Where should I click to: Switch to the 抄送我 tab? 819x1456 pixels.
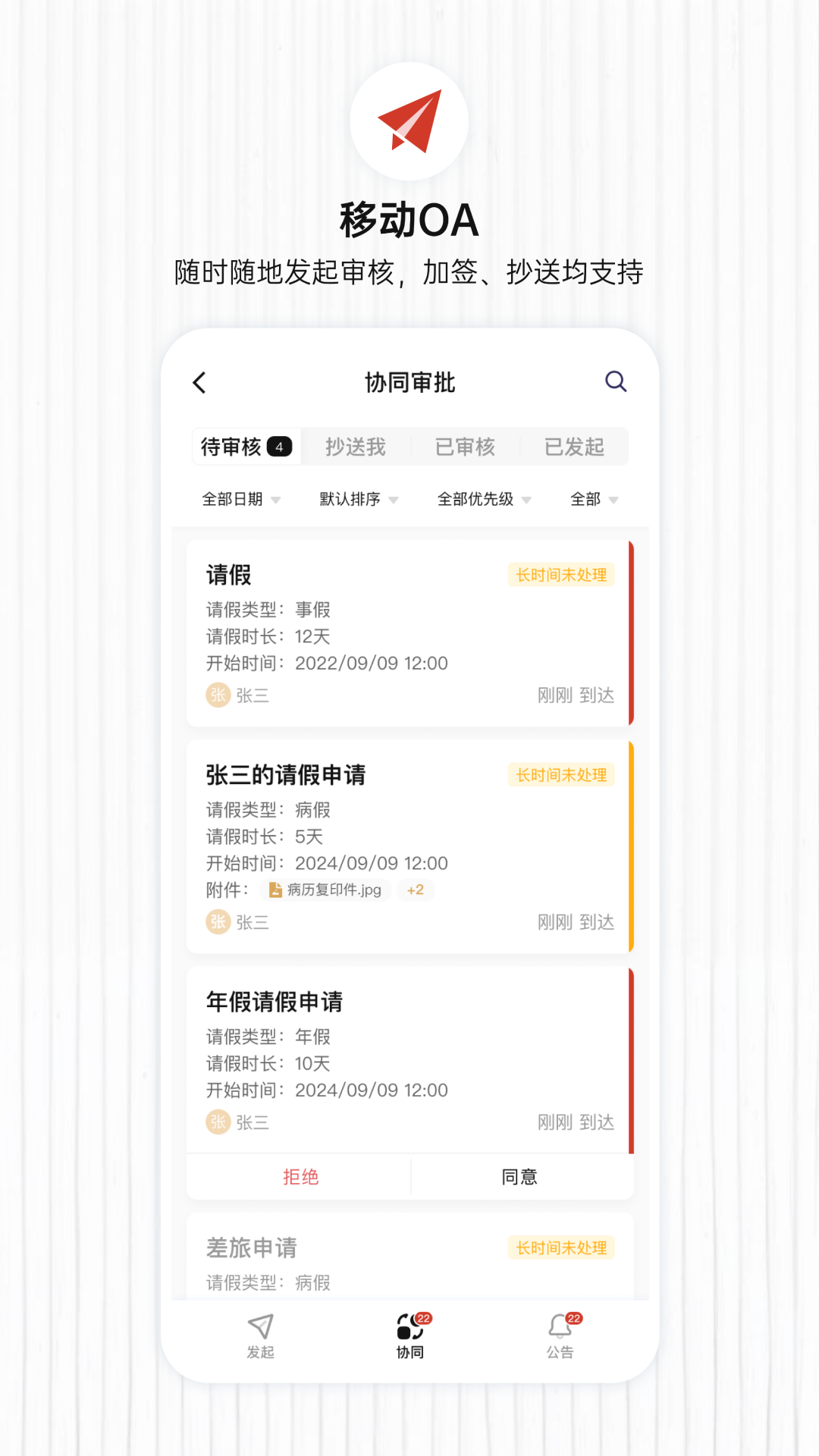point(357,447)
